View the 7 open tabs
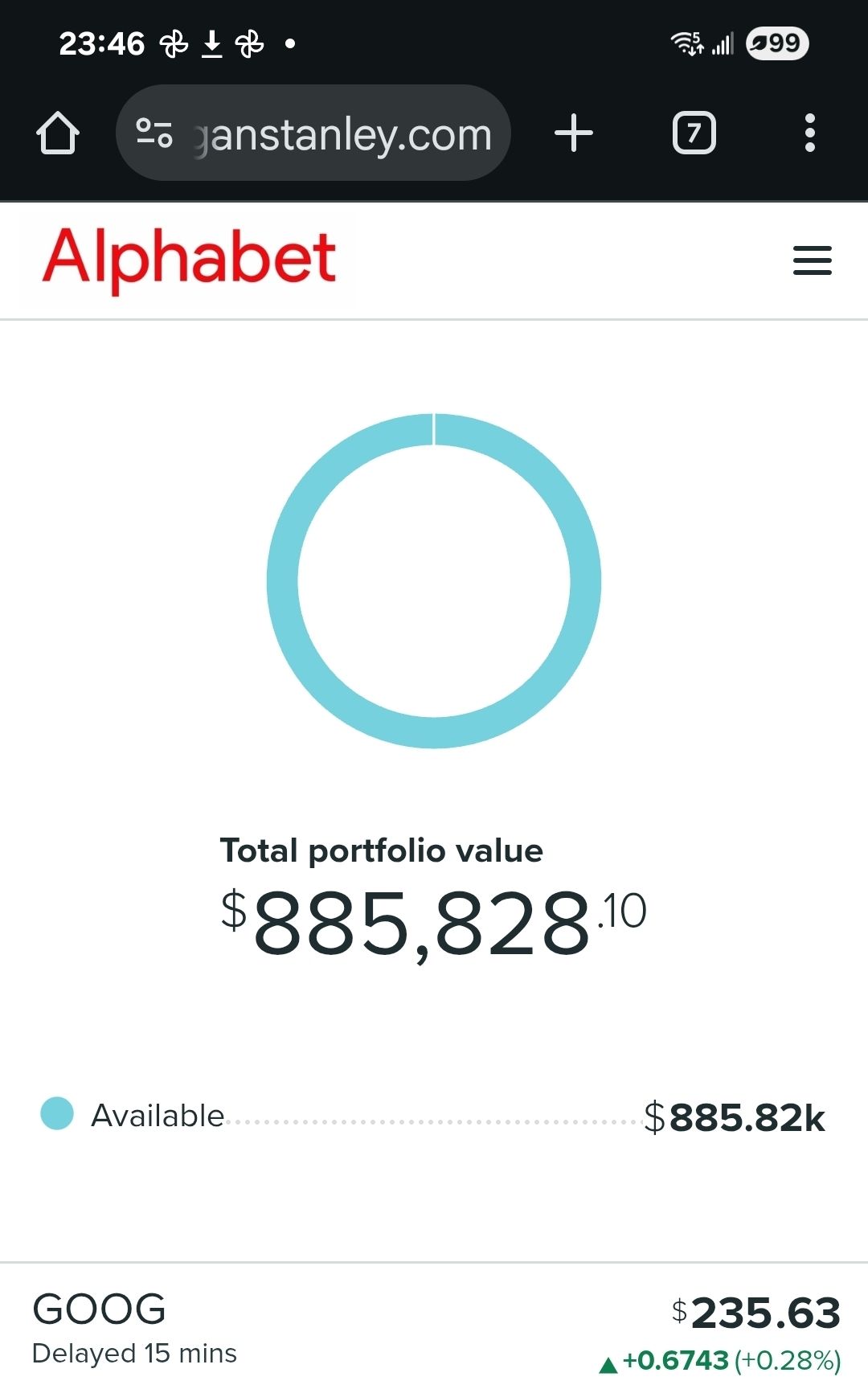This screenshot has width=868, height=1385. click(694, 133)
